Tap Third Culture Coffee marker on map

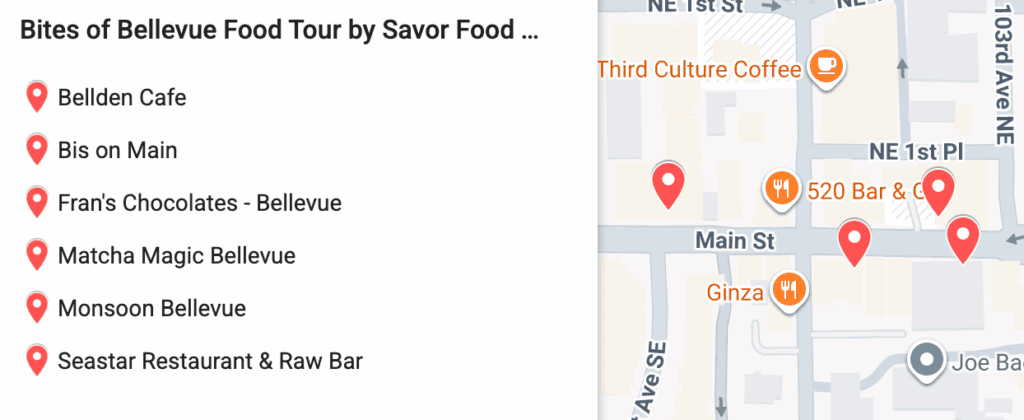pyautogui.click(x=826, y=67)
